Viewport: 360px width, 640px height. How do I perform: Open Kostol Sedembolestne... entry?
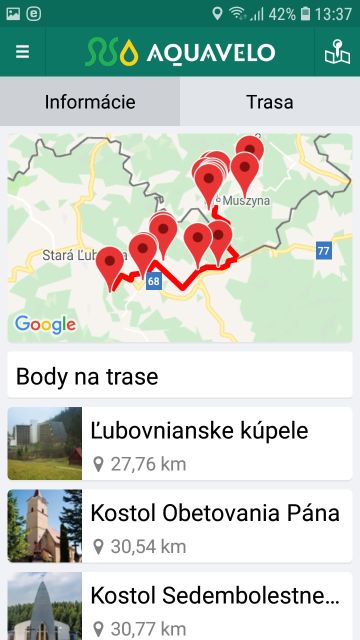(180, 606)
